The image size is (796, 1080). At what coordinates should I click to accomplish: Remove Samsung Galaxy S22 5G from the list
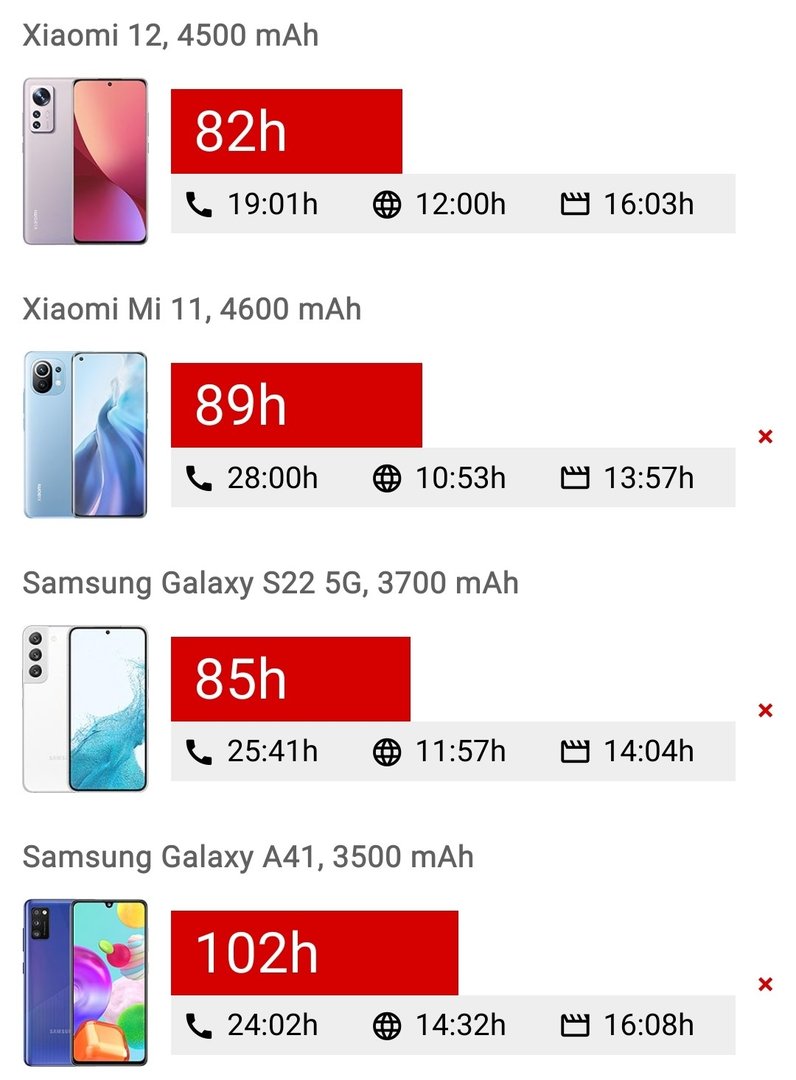[765, 710]
